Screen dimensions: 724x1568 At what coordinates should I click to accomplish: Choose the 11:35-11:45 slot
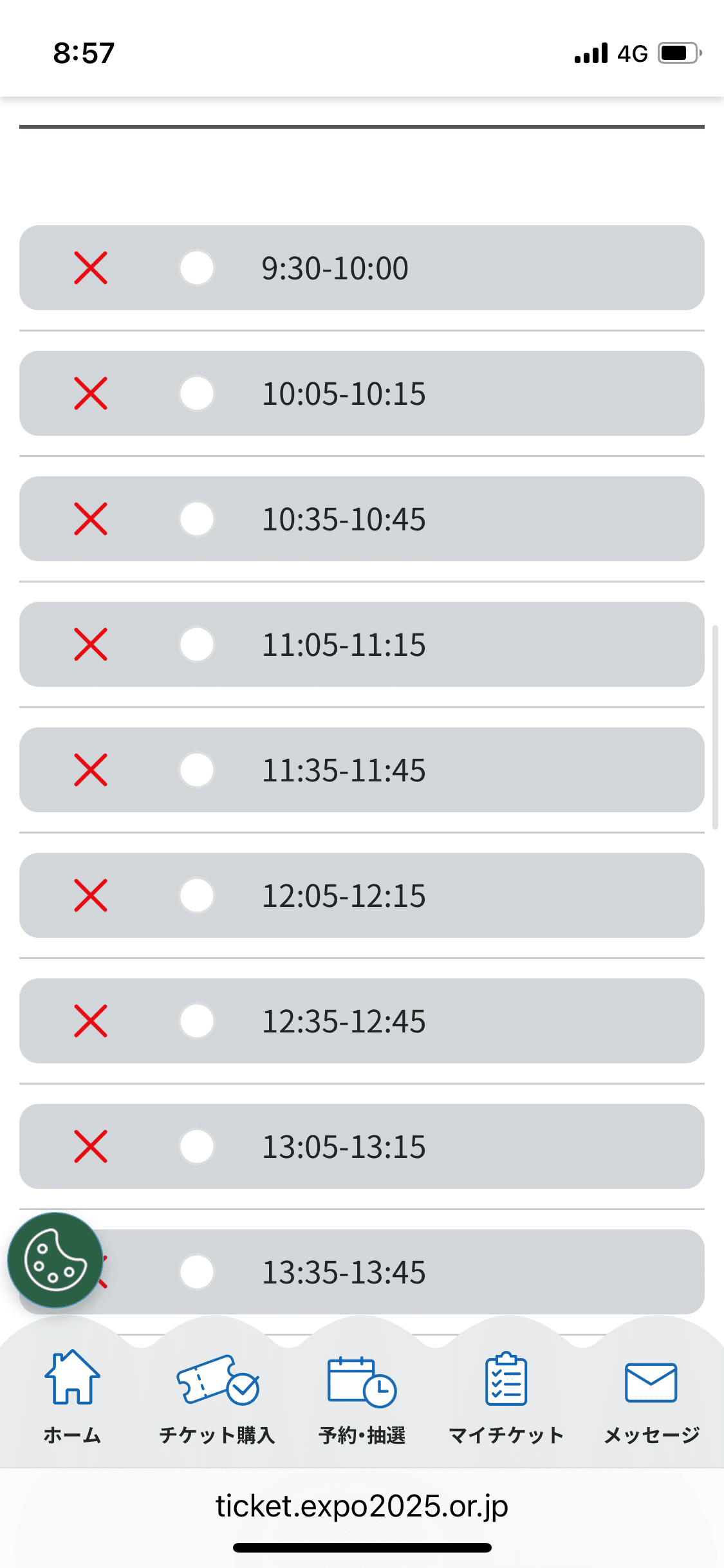click(x=197, y=770)
